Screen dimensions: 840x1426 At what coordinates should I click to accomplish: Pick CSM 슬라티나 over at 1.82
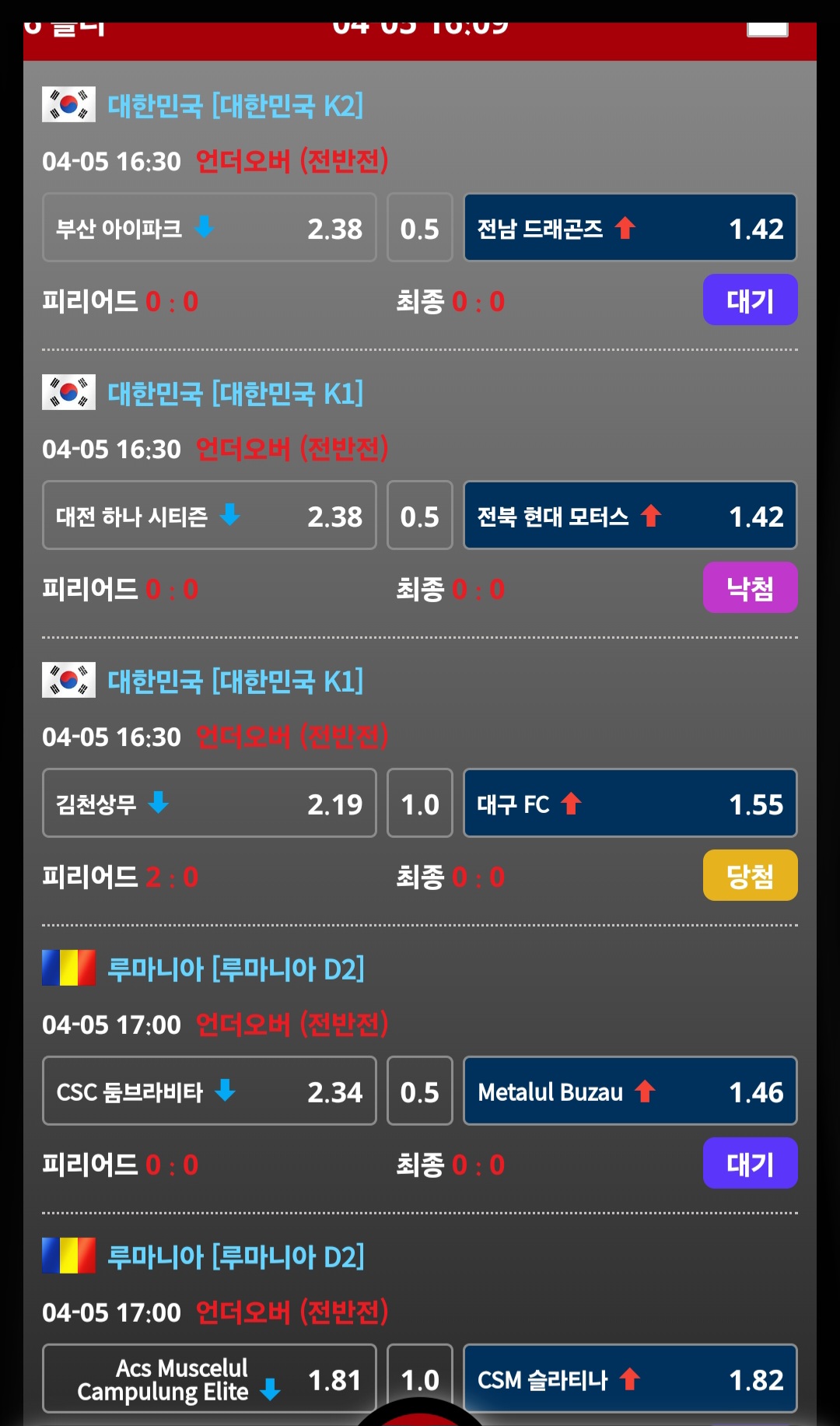pos(630,1379)
